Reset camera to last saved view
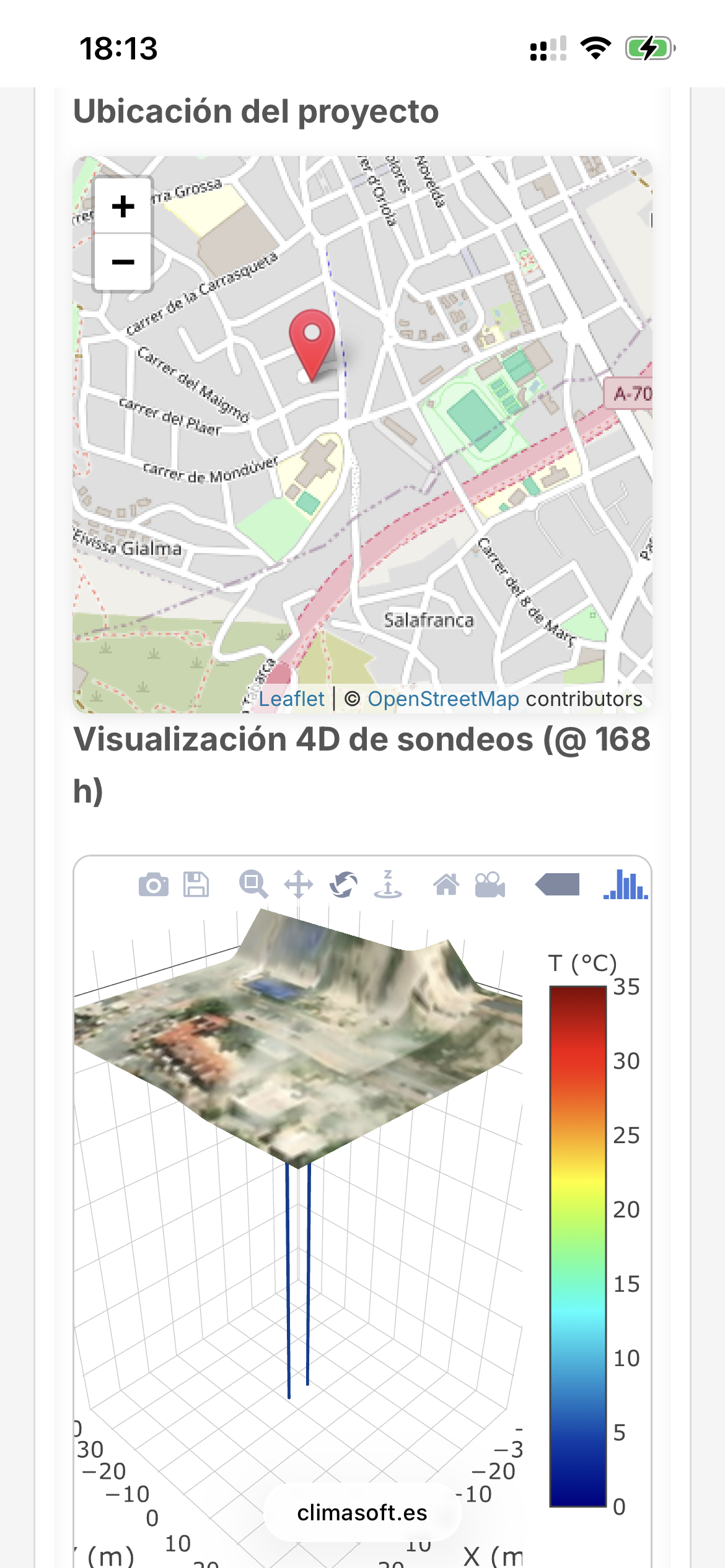Image resolution: width=725 pixels, height=1568 pixels. click(490, 884)
